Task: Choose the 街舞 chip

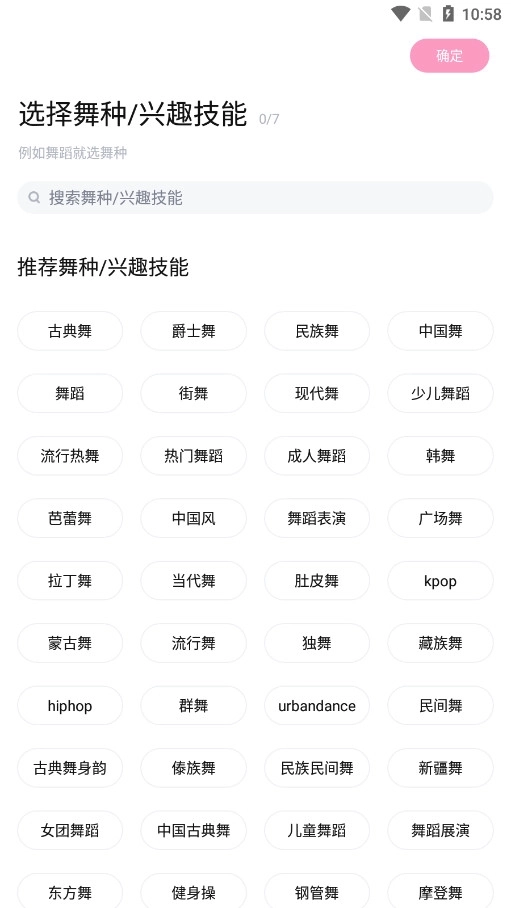Action: [194, 393]
